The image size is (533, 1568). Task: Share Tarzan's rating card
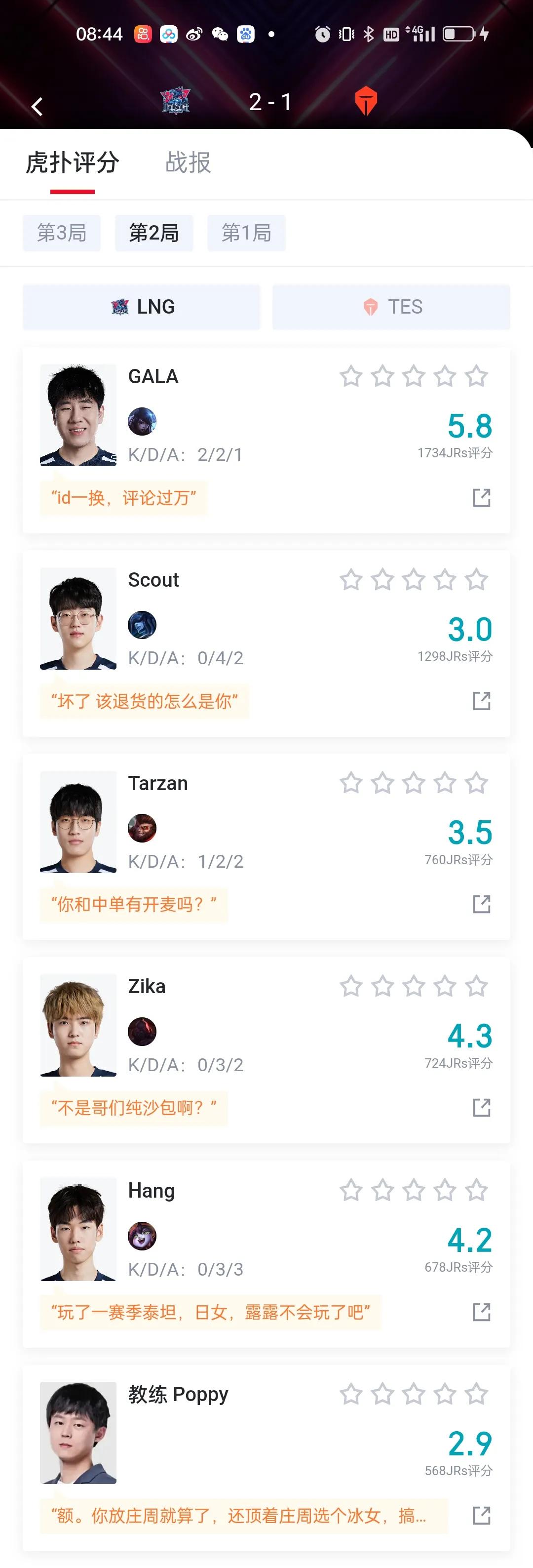click(481, 904)
